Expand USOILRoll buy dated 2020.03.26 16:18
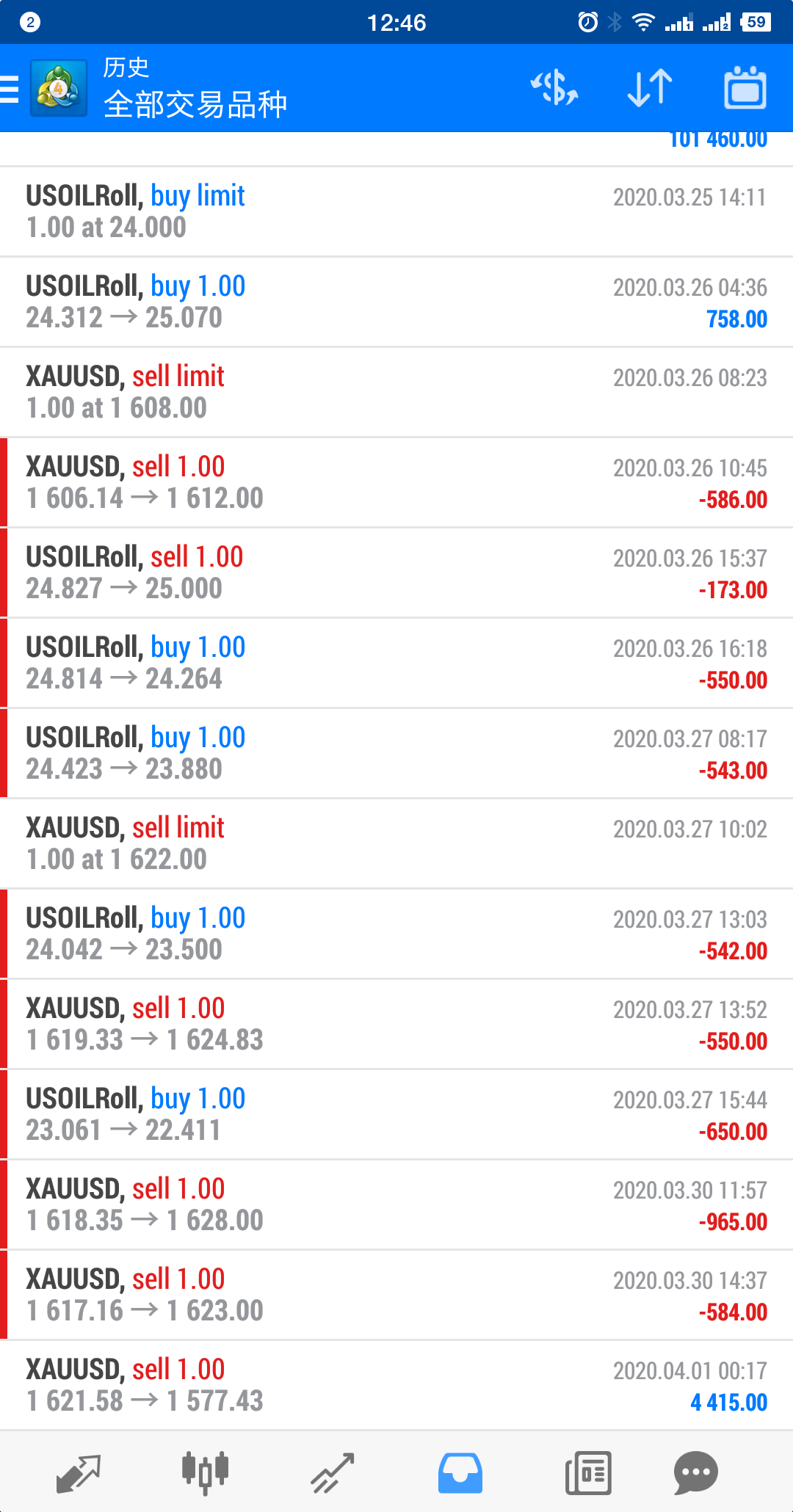 (x=396, y=663)
